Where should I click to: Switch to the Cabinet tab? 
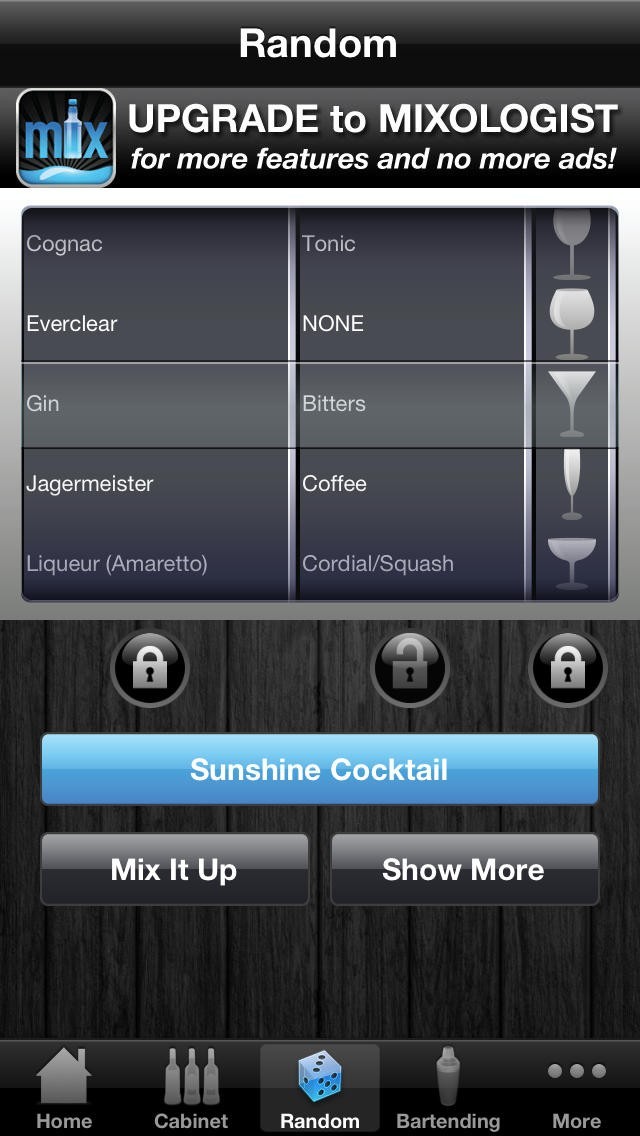coord(191,1090)
